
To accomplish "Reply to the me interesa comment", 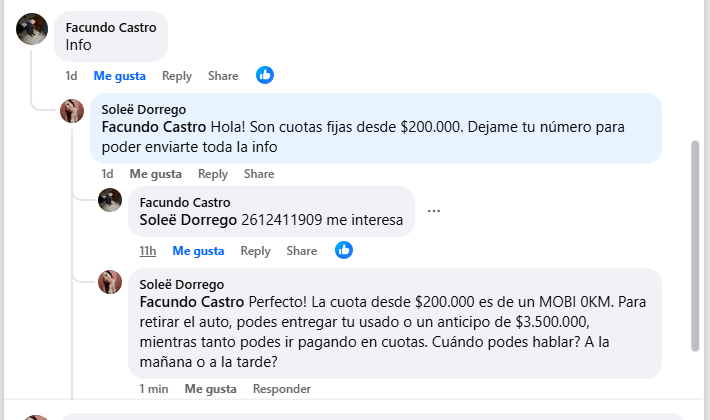I will 256,251.
